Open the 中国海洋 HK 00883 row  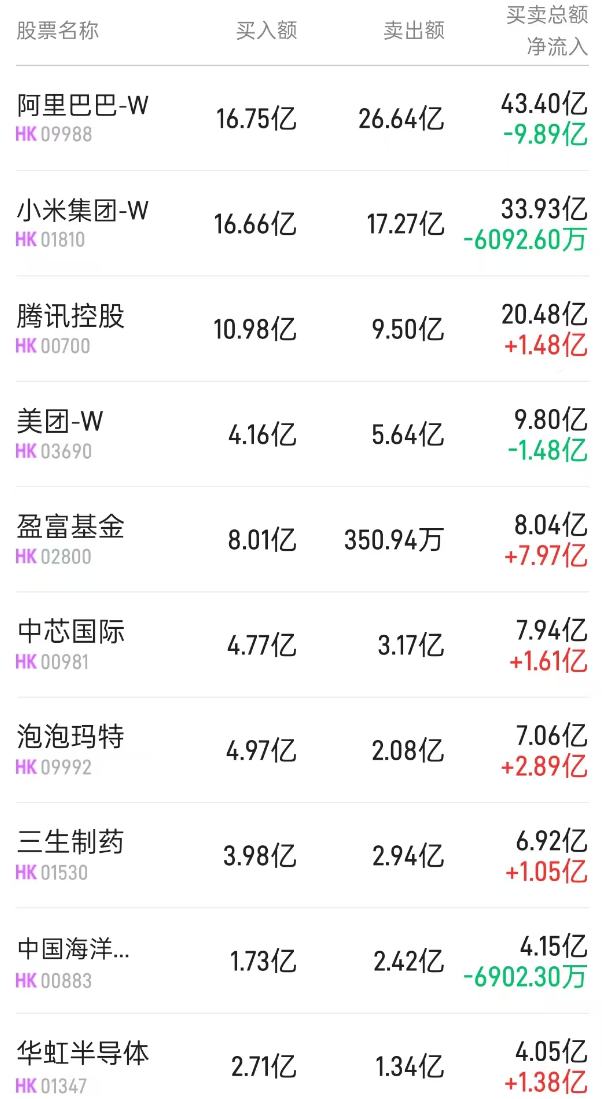coord(301,961)
